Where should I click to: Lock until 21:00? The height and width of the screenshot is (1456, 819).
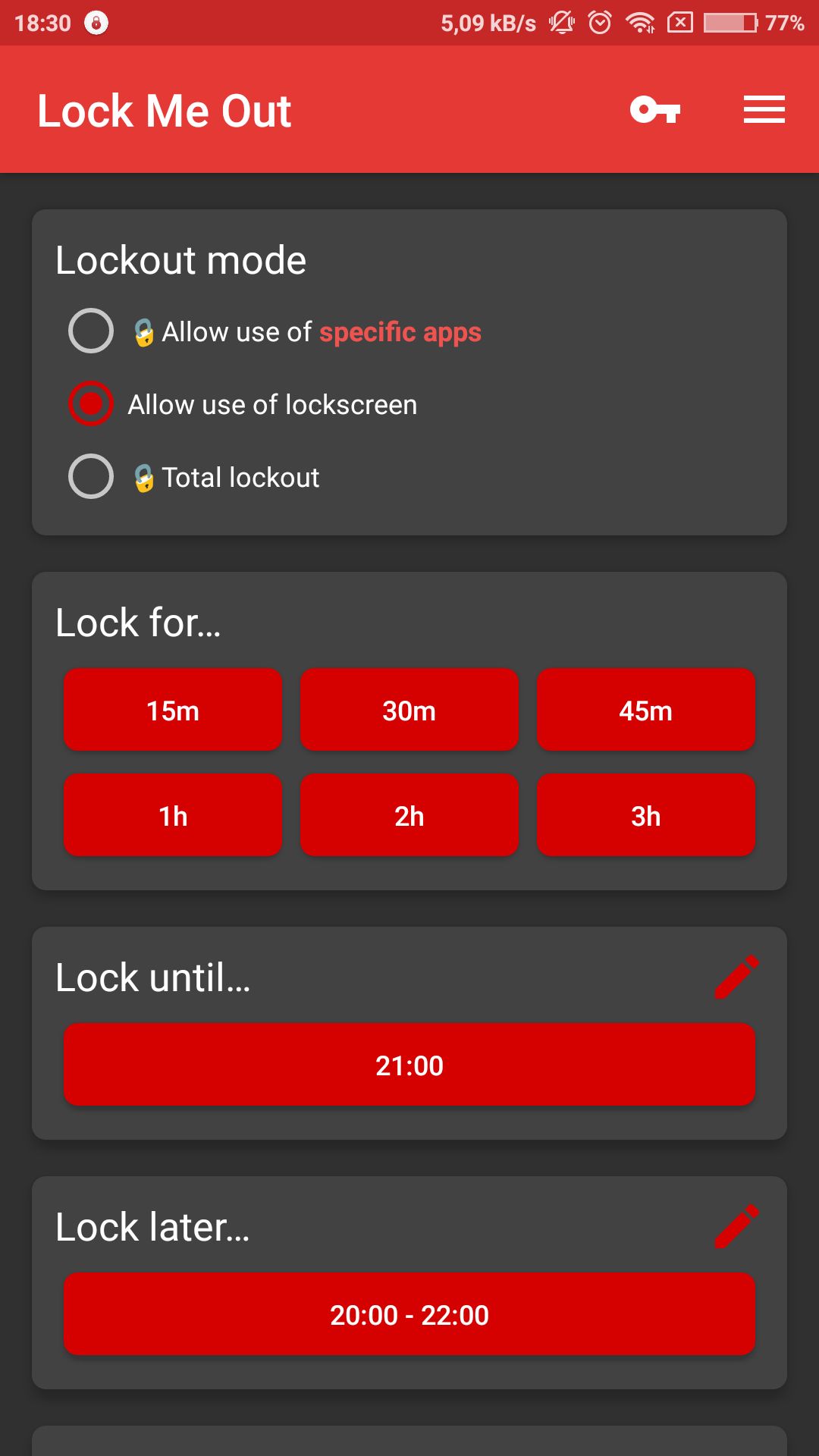(409, 1065)
